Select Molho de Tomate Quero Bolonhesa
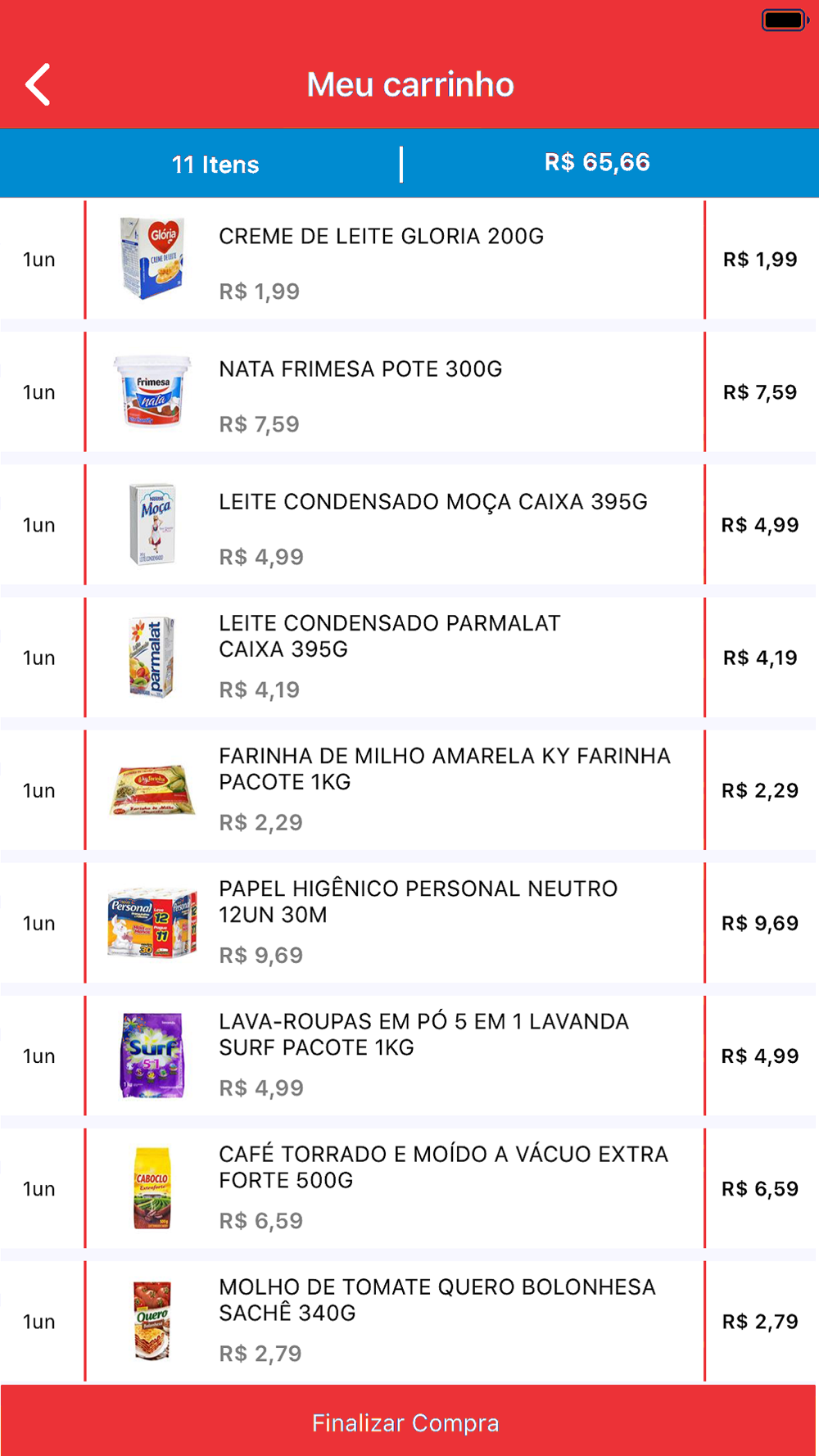This screenshot has width=819, height=1456. (x=409, y=1322)
